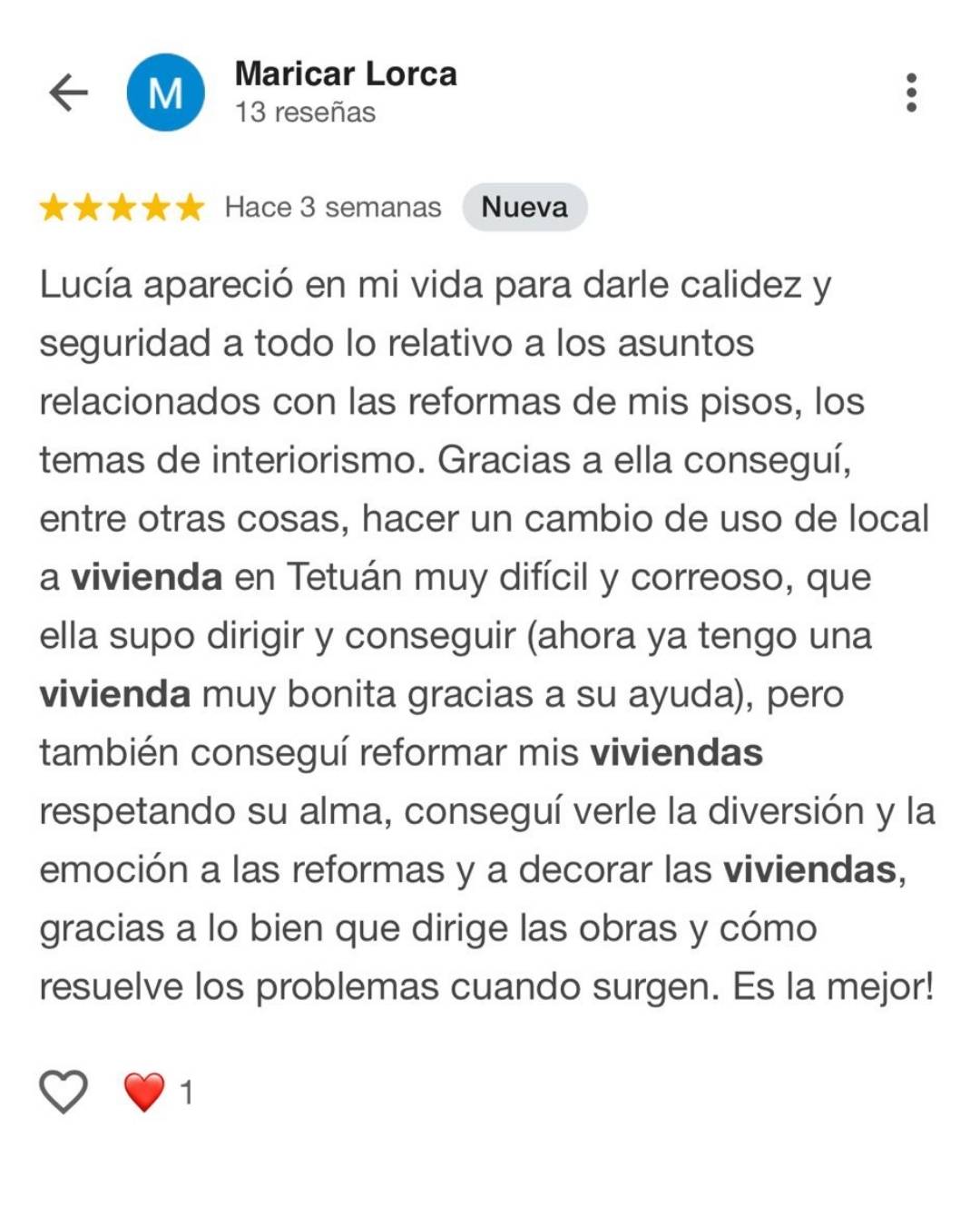The width and height of the screenshot is (980, 1225).
Task: Open Maricar Lorca's profile avatar
Action: point(165,93)
